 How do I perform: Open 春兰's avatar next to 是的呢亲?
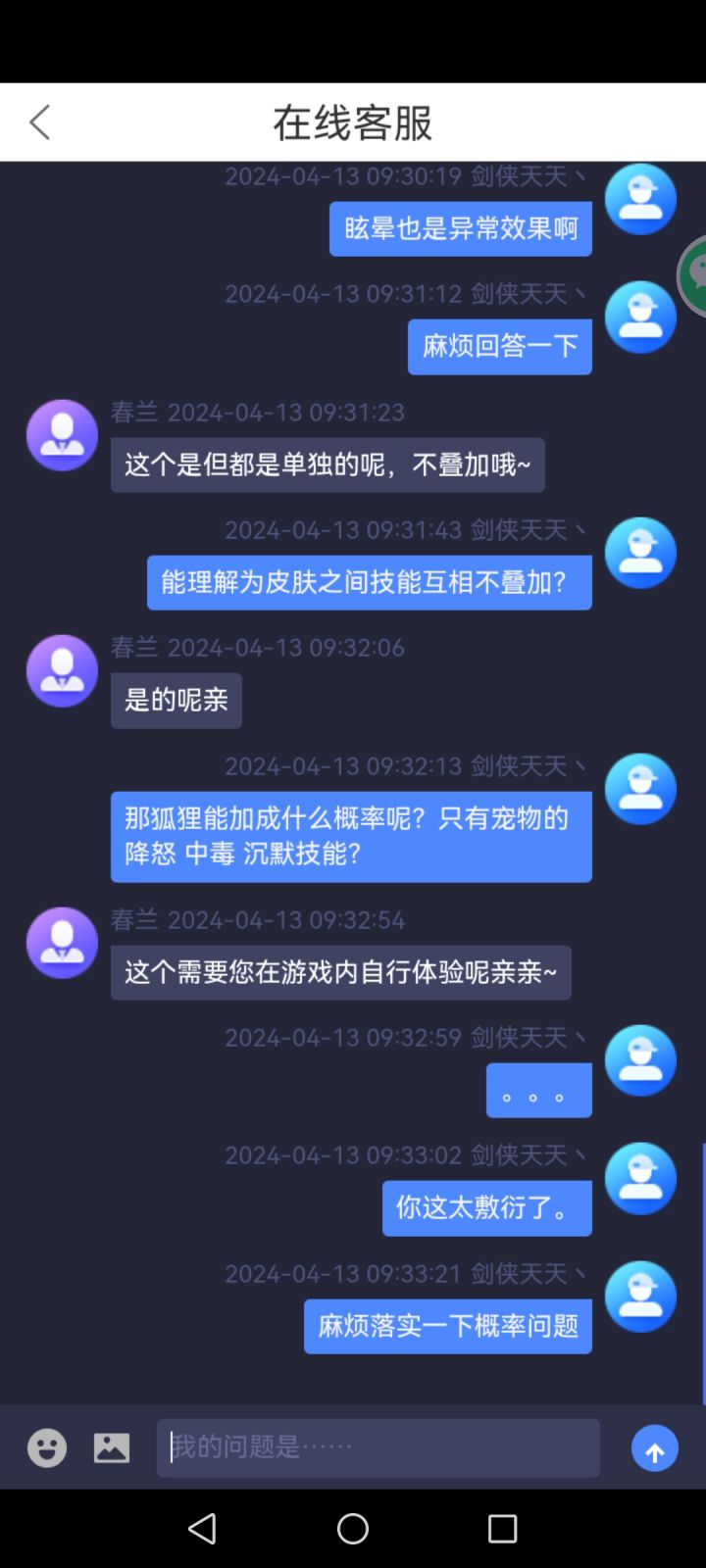61,670
